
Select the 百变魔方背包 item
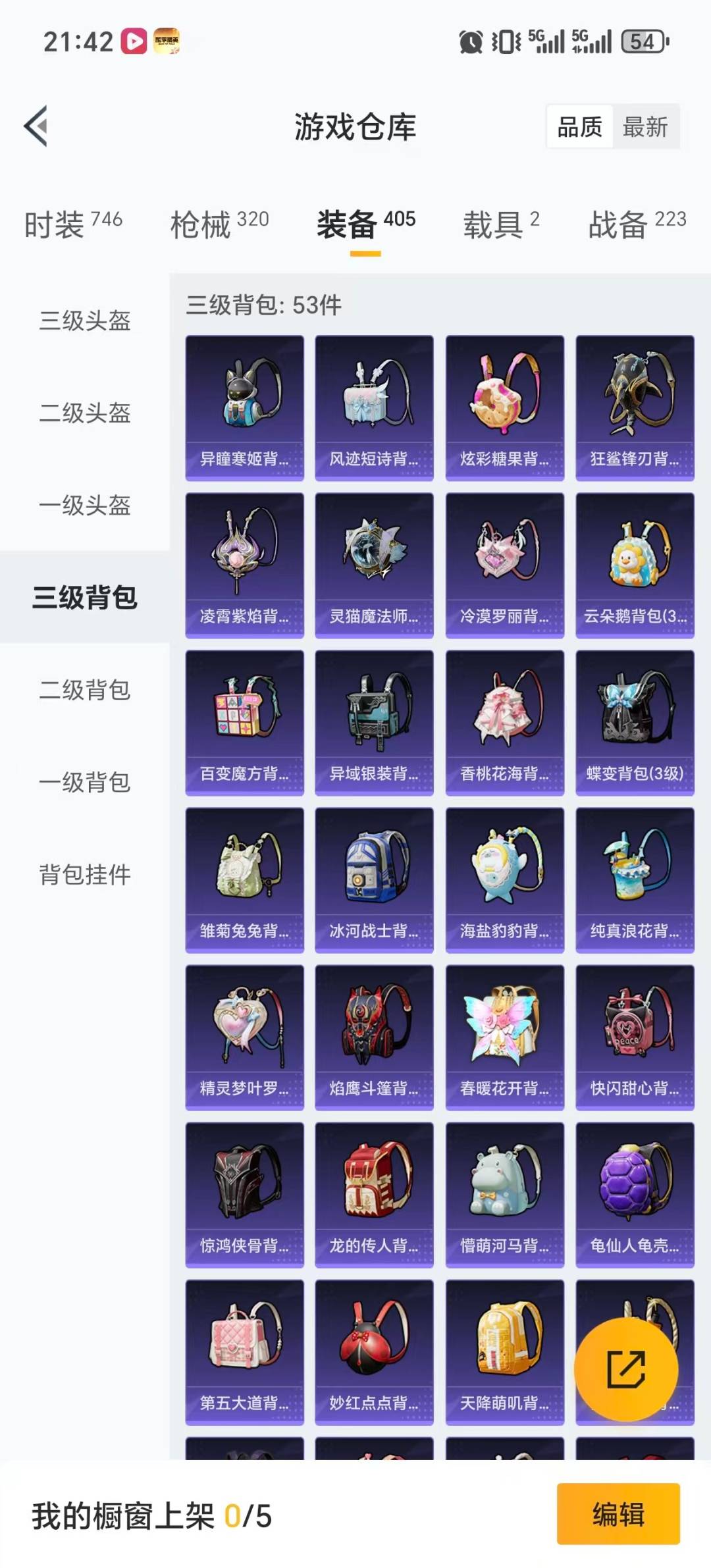244,721
